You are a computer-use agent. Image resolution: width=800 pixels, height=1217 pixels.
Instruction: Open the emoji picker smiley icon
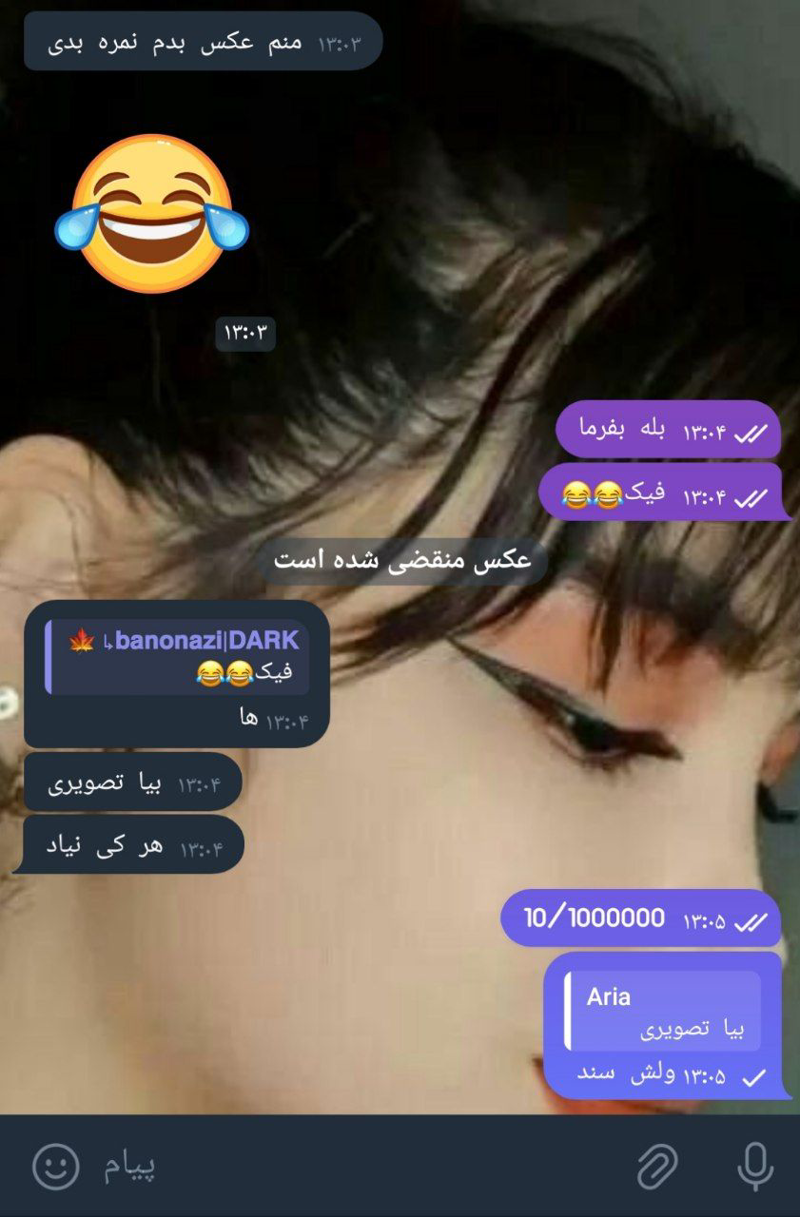[55, 1166]
